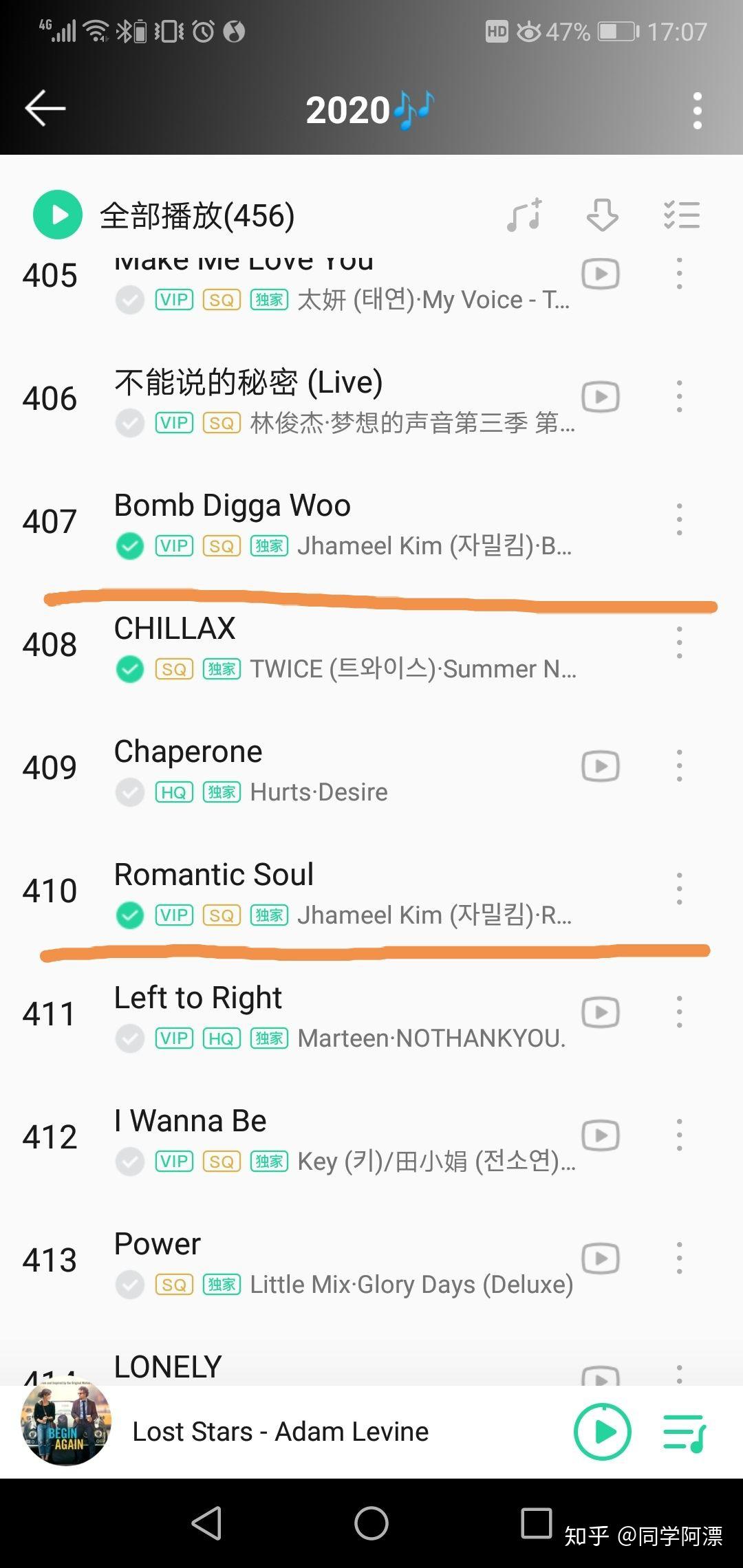The width and height of the screenshot is (743, 1568).
Task: Play all 456 songs
Action: point(58,215)
